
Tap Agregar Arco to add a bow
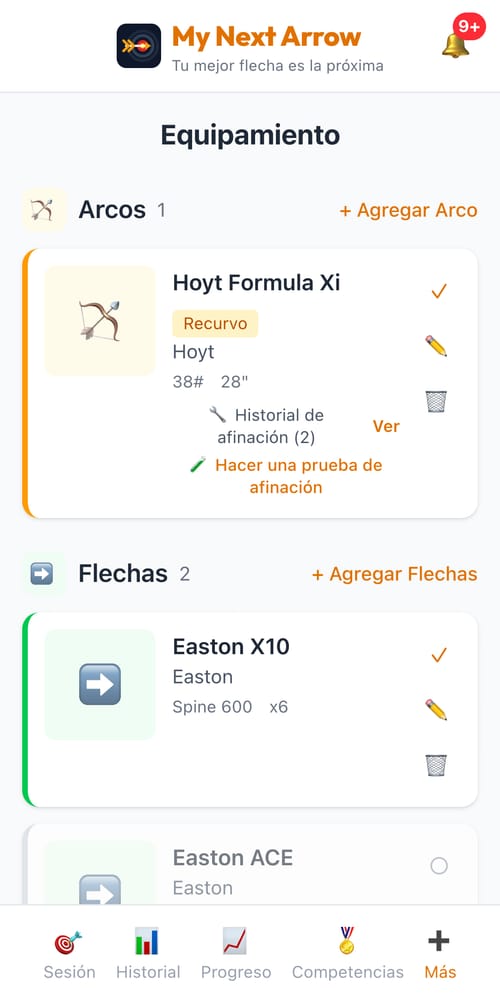coord(408,210)
